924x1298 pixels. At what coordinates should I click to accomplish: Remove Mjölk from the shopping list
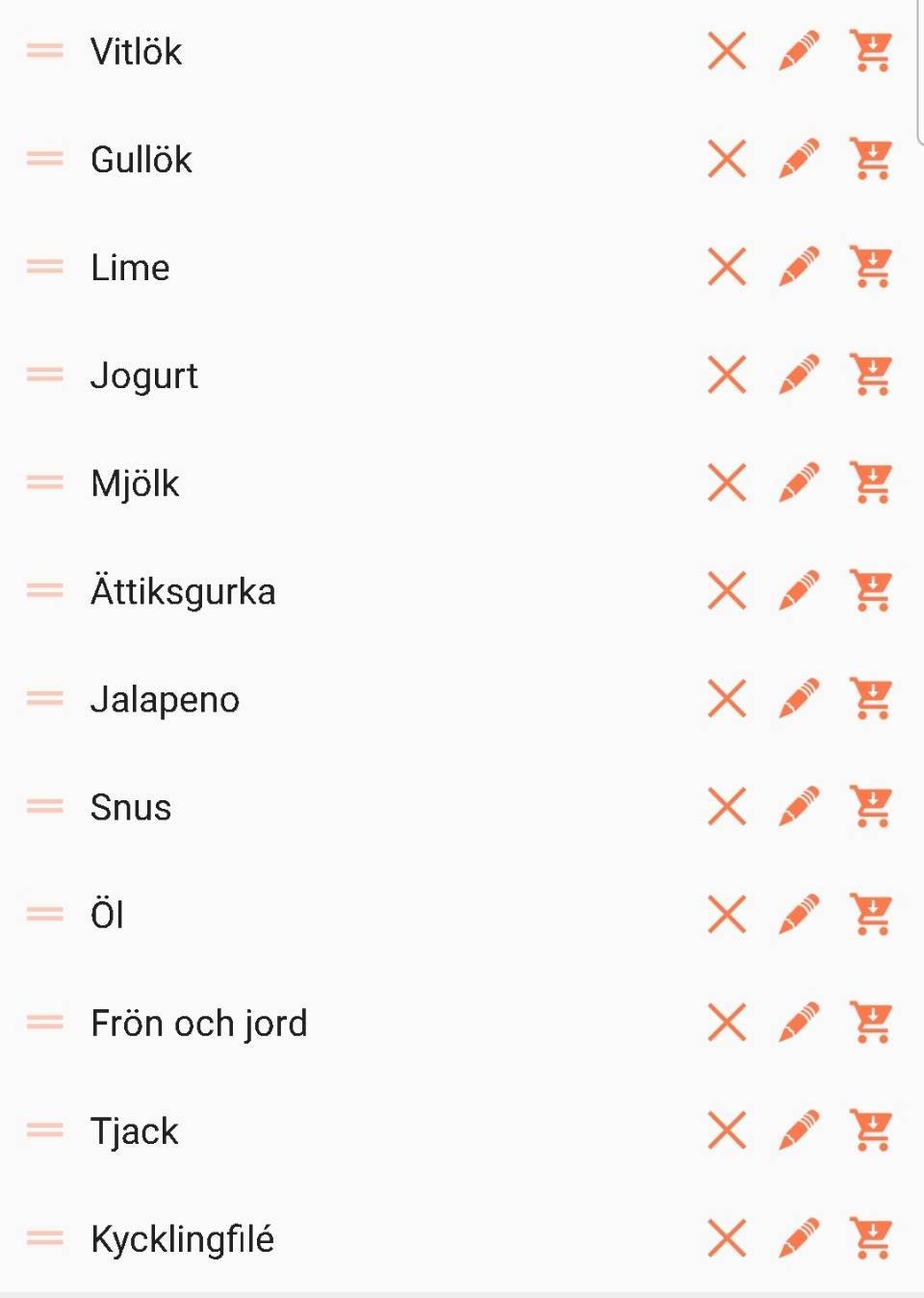(727, 482)
